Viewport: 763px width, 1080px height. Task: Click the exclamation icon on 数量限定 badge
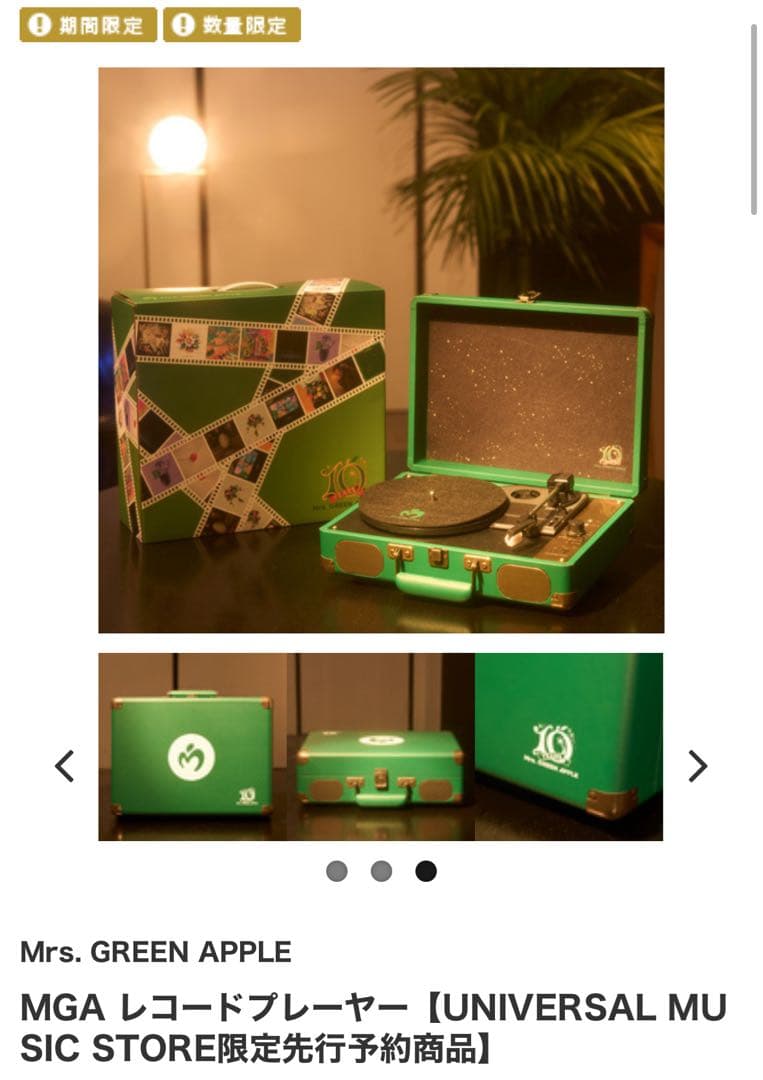point(184,23)
